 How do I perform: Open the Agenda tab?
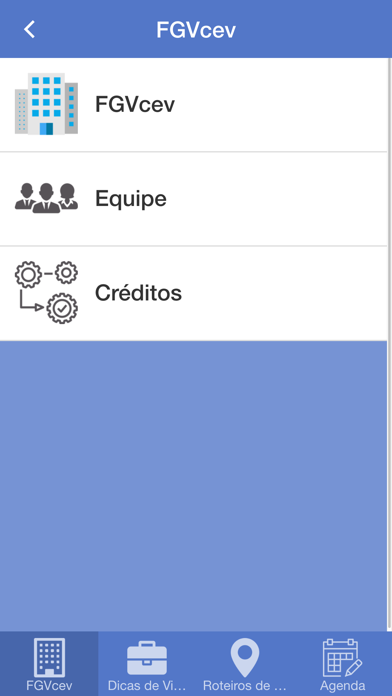[343, 664]
